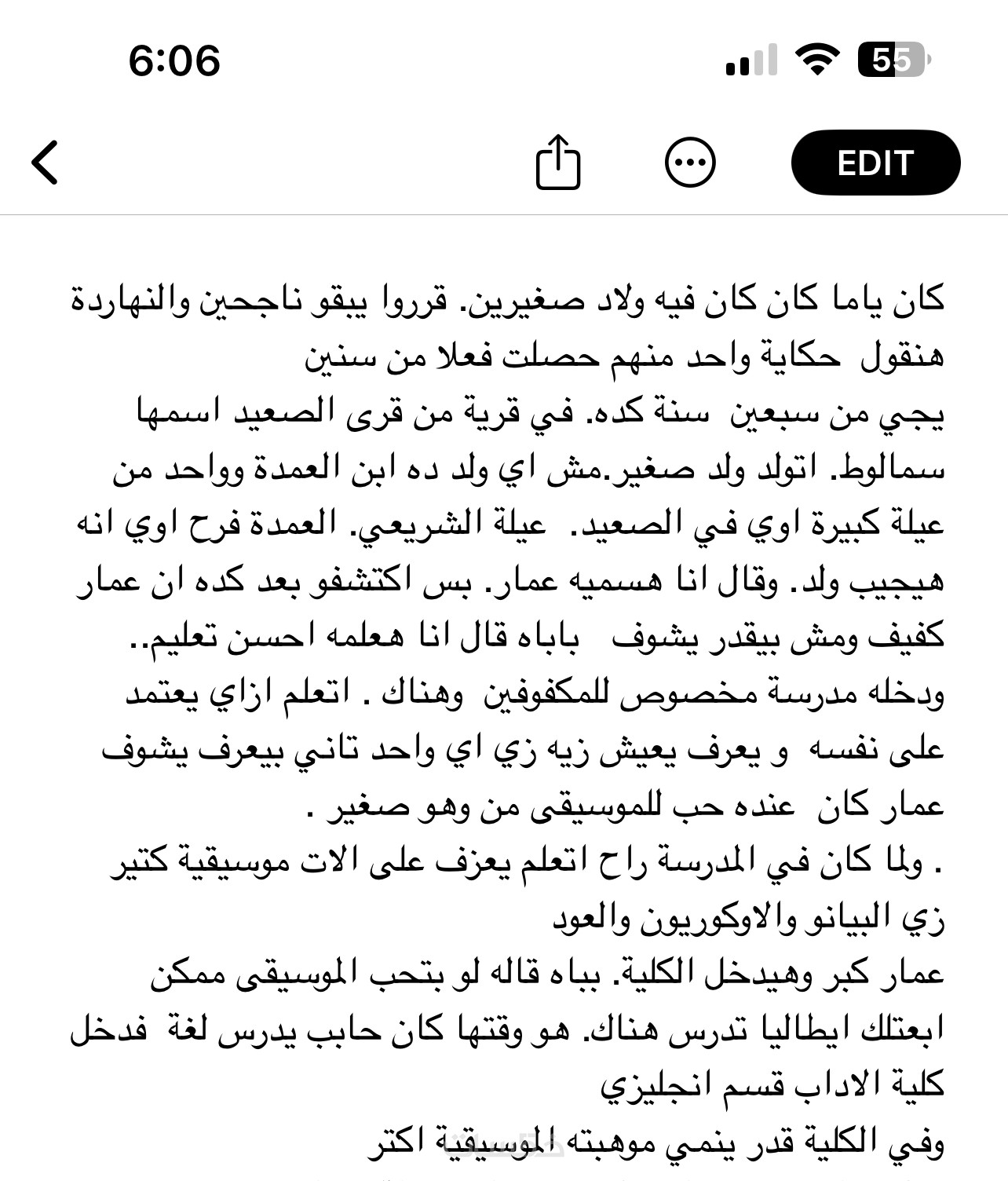Open the more options menu
Screen dimensions: 1008x1181
[x=690, y=163]
